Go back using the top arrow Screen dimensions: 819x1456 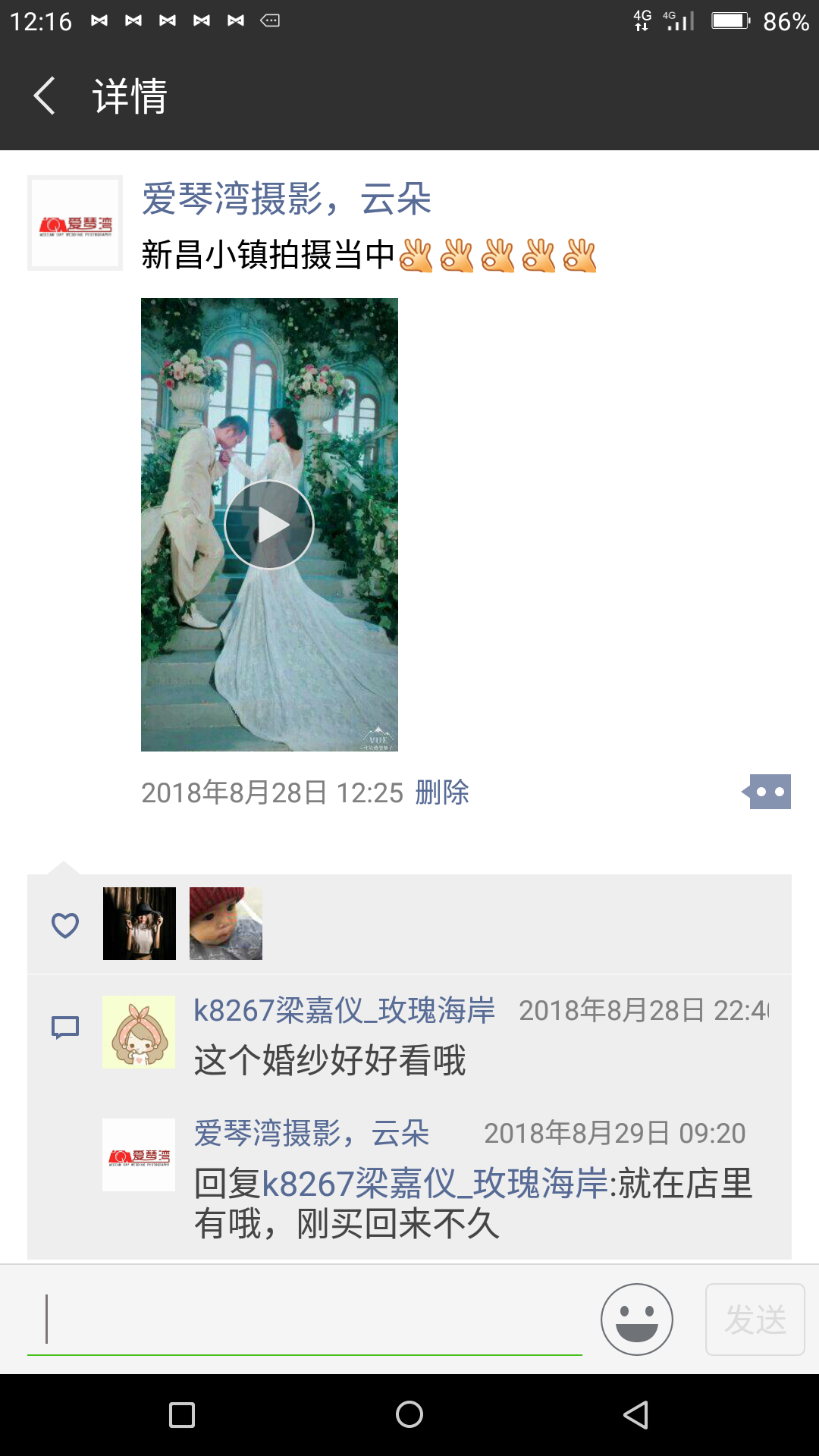45,96
